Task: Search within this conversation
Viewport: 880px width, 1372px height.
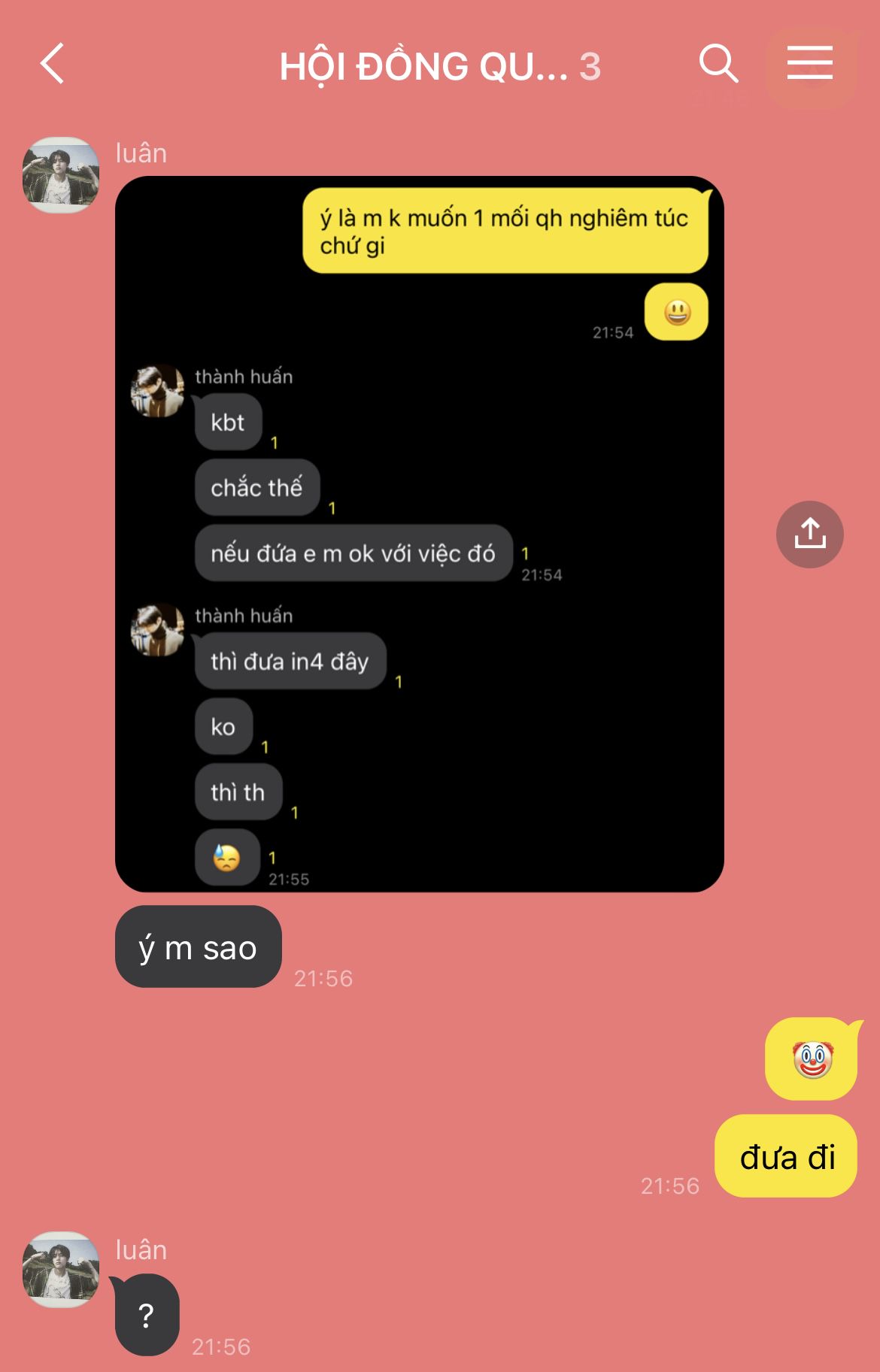Action: [x=718, y=63]
